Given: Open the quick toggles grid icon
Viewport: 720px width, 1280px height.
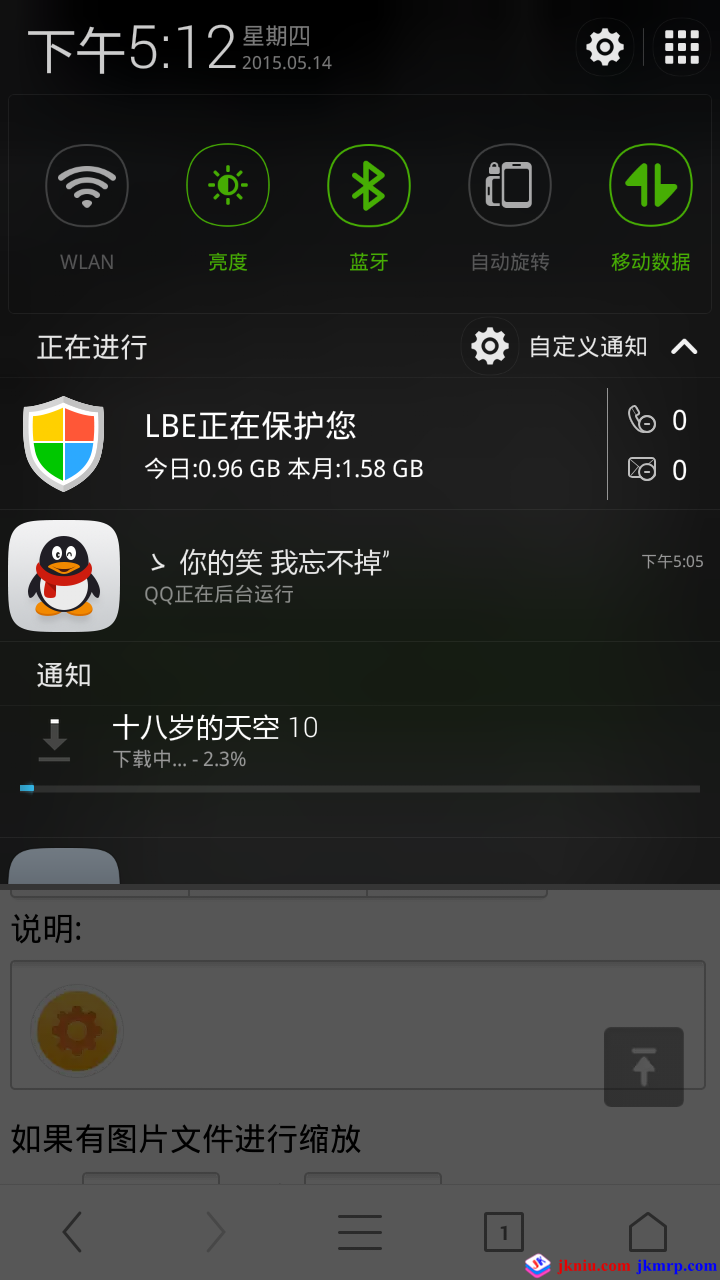Looking at the screenshot, I should (681, 47).
